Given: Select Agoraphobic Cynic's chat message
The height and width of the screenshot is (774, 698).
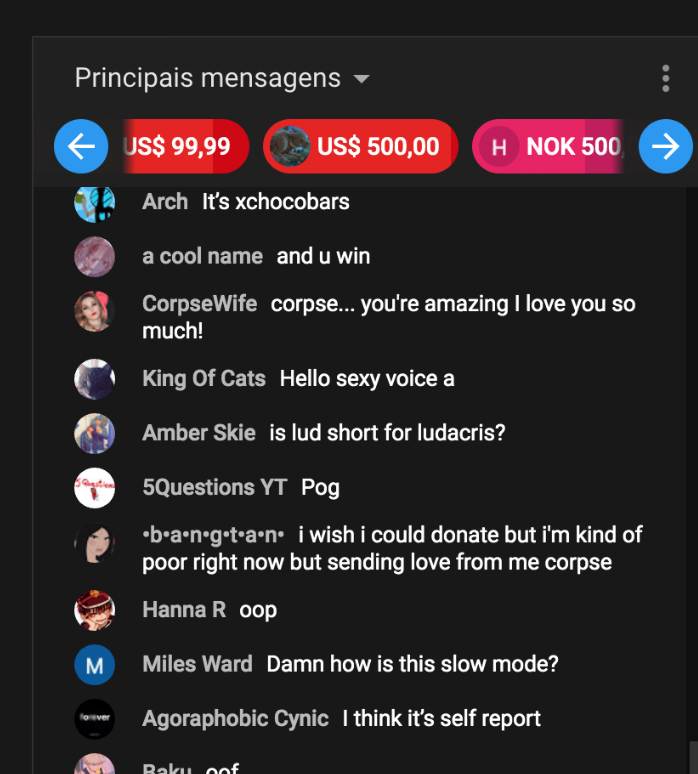Looking at the screenshot, I should [440, 718].
